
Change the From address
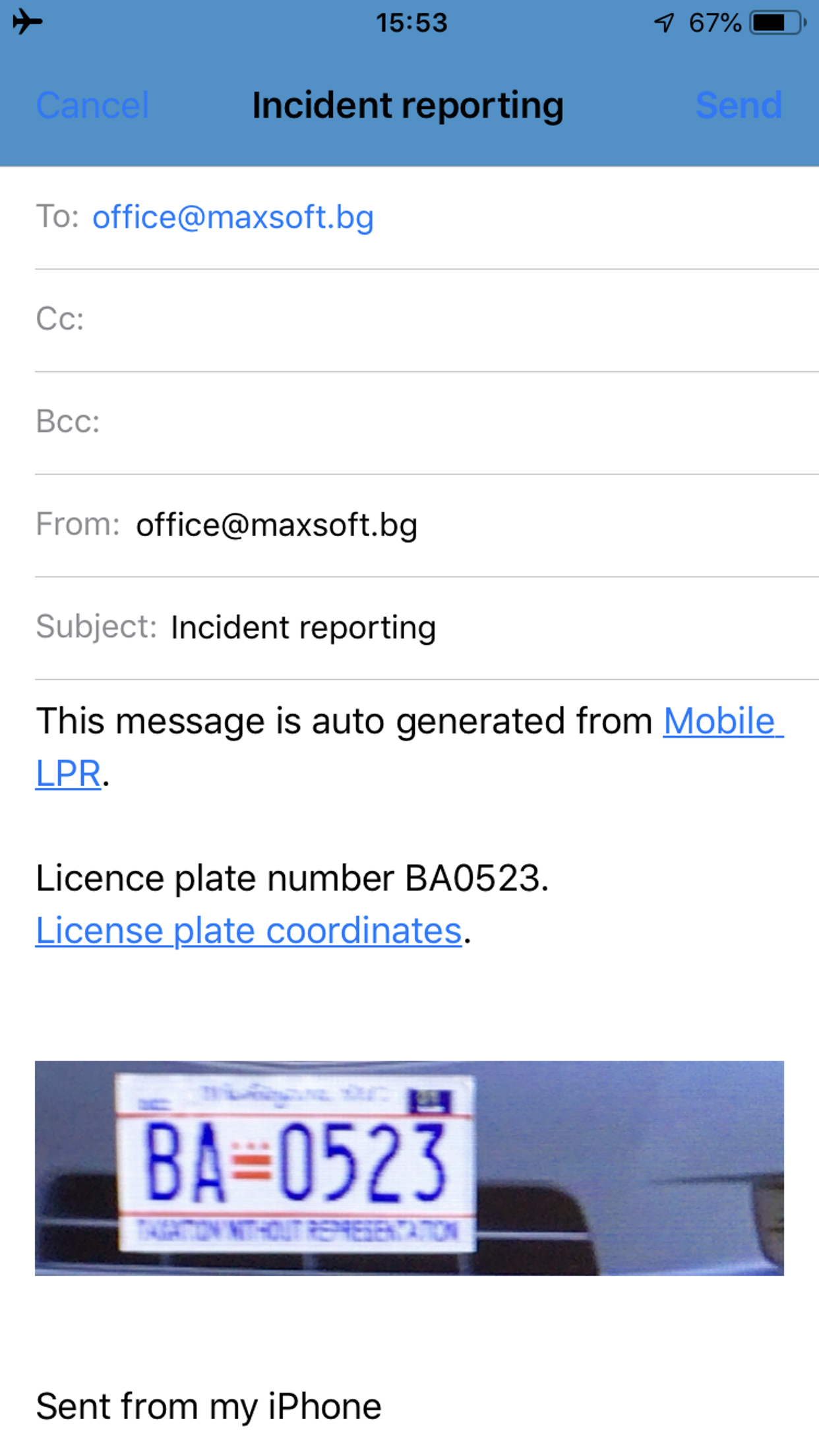click(277, 525)
